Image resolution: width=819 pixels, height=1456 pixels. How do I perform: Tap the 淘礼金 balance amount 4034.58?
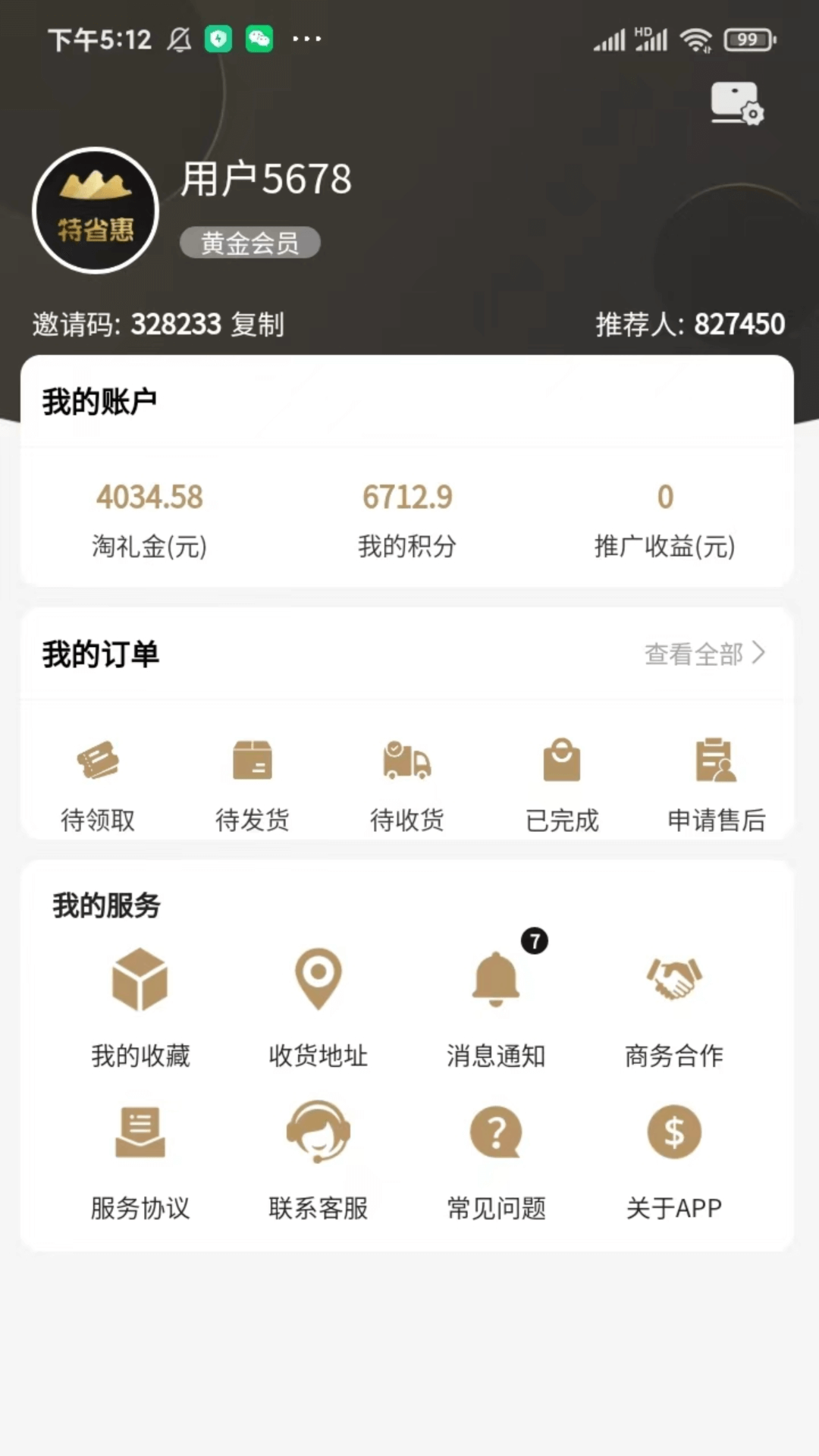(149, 497)
